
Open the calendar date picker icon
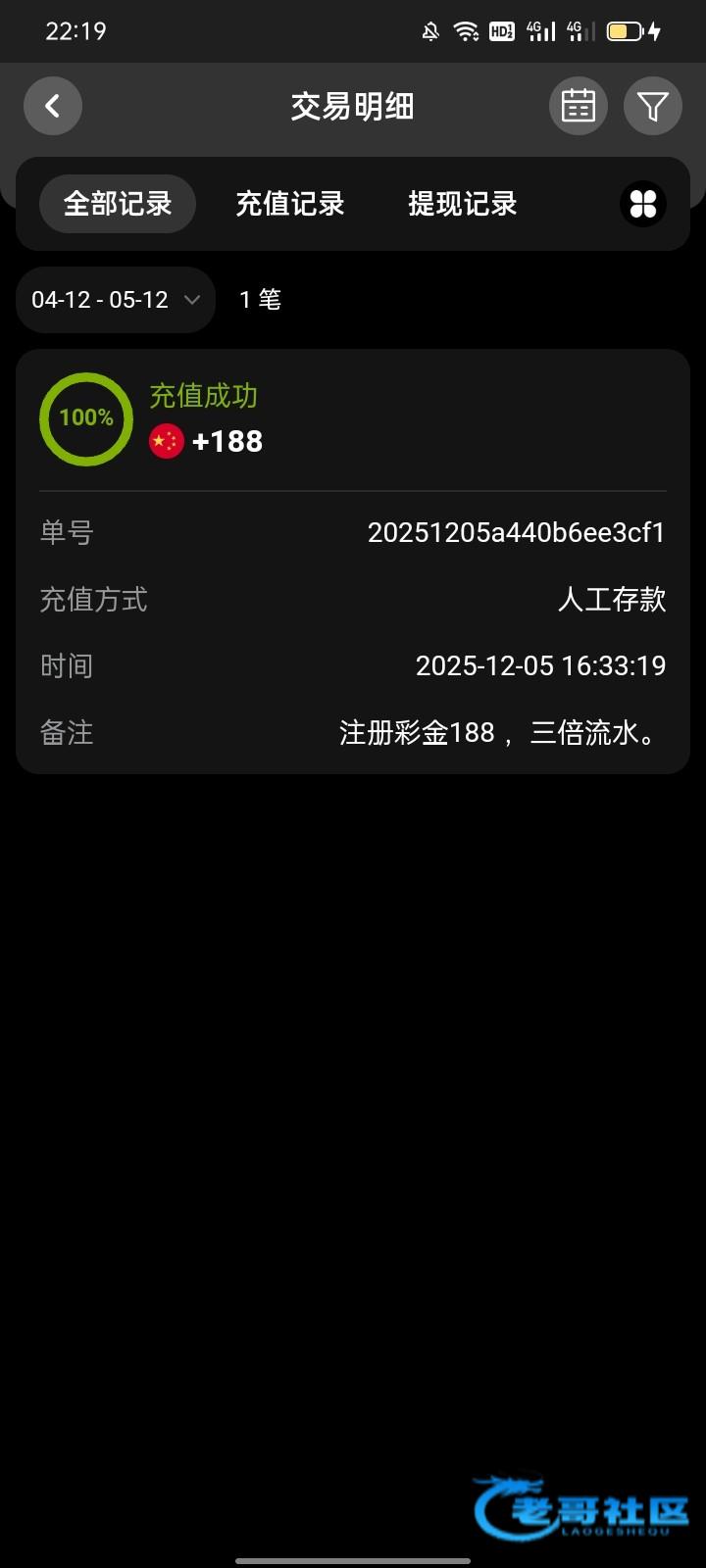tap(579, 106)
